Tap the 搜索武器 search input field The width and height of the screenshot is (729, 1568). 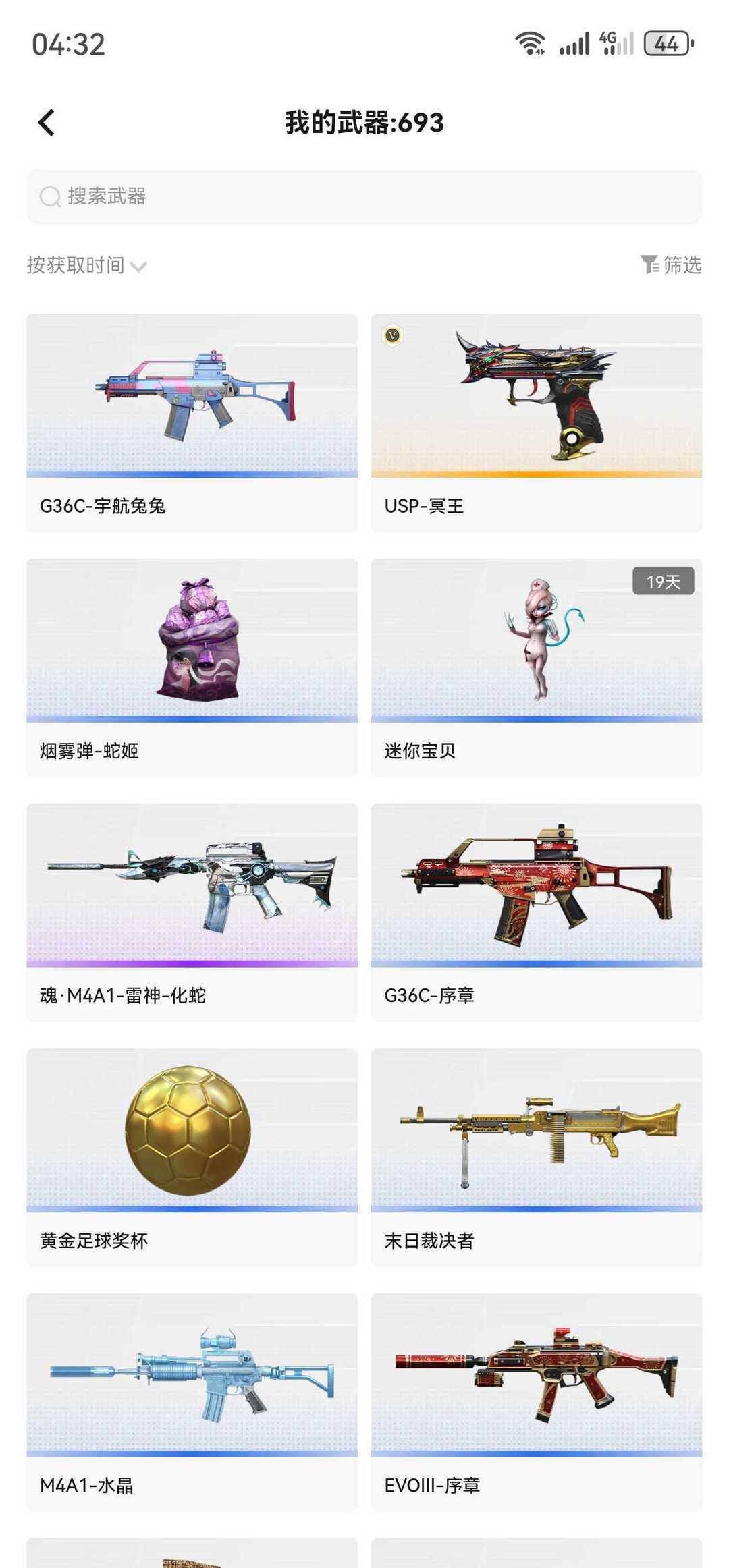click(364, 196)
